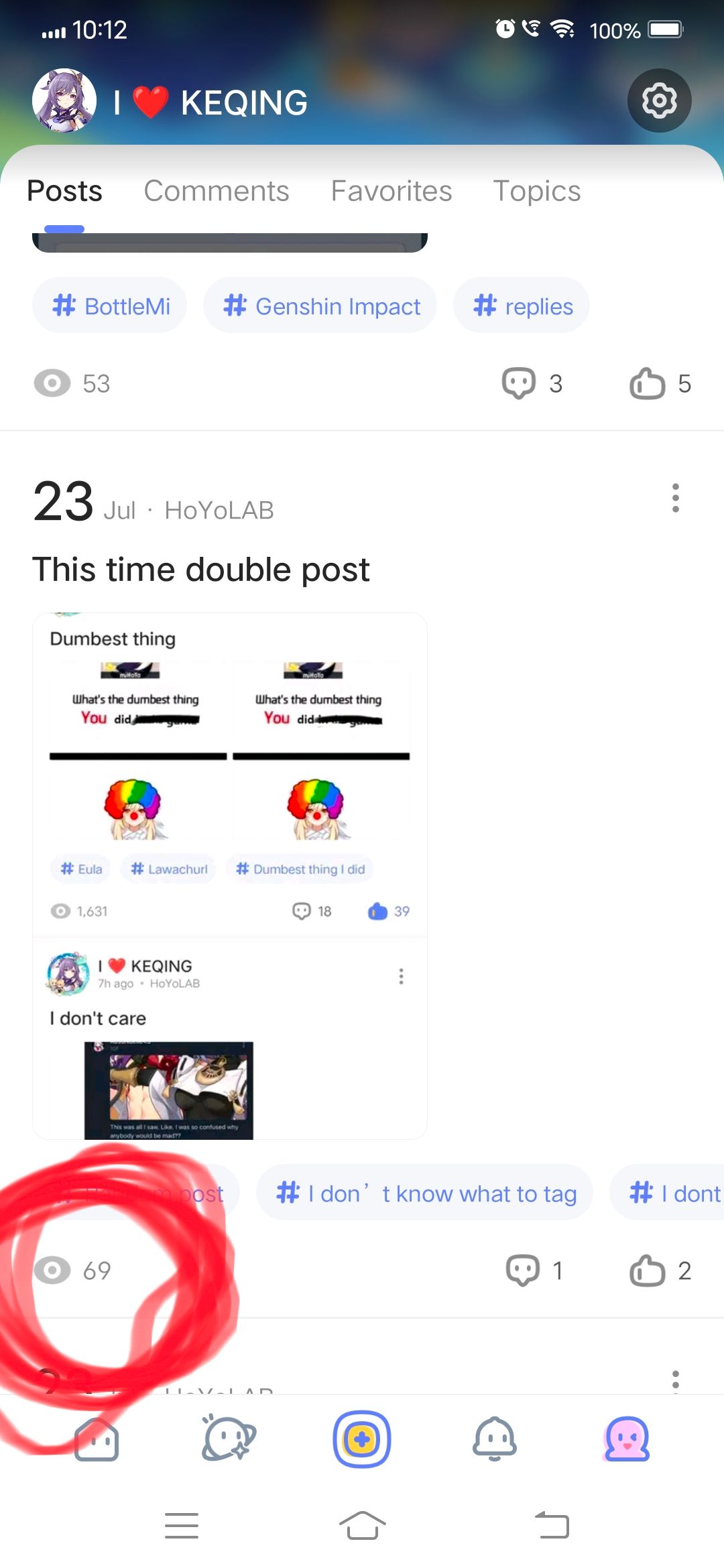Open the settings gear icon
The height and width of the screenshot is (1568, 724).
[x=659, y=101]
